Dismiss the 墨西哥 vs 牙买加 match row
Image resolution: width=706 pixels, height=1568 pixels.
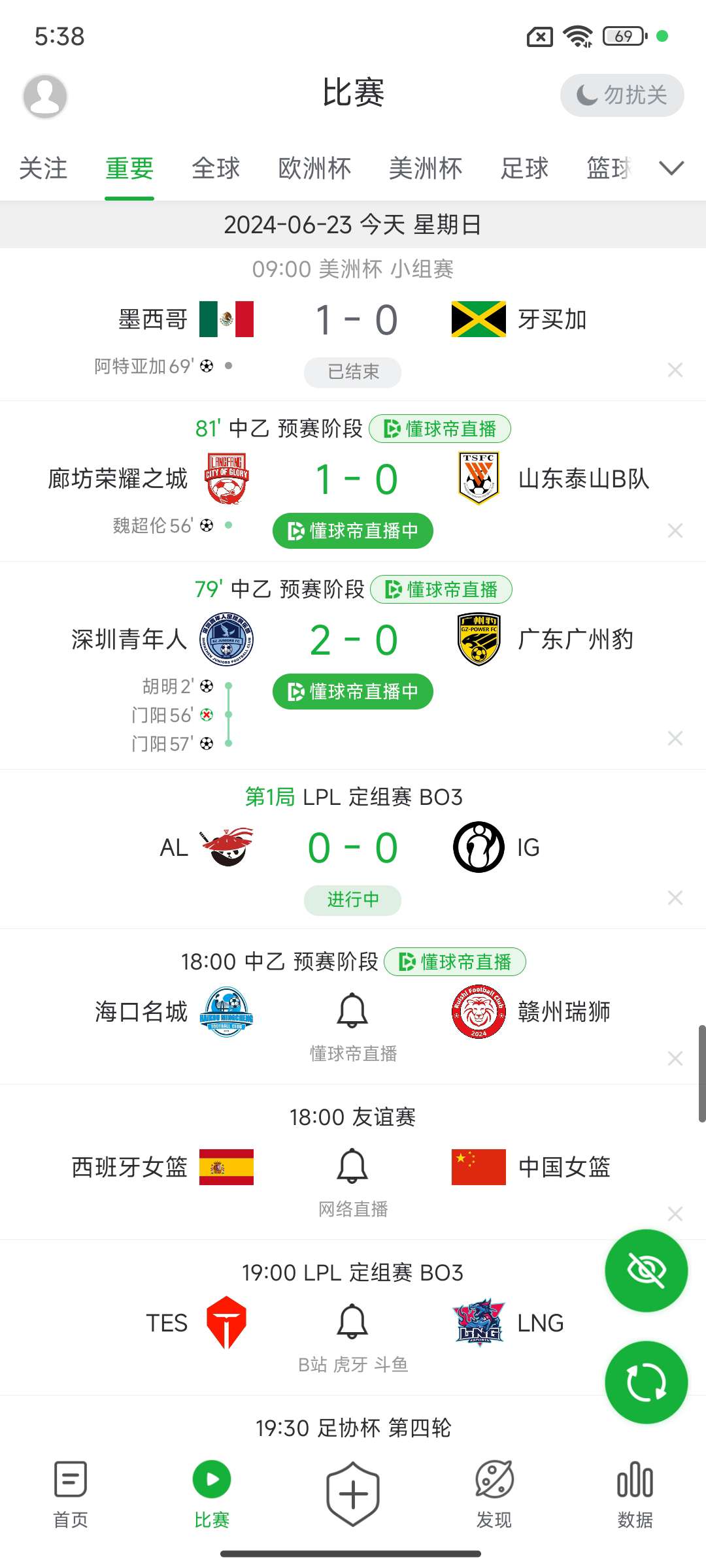tap(675, 370)
